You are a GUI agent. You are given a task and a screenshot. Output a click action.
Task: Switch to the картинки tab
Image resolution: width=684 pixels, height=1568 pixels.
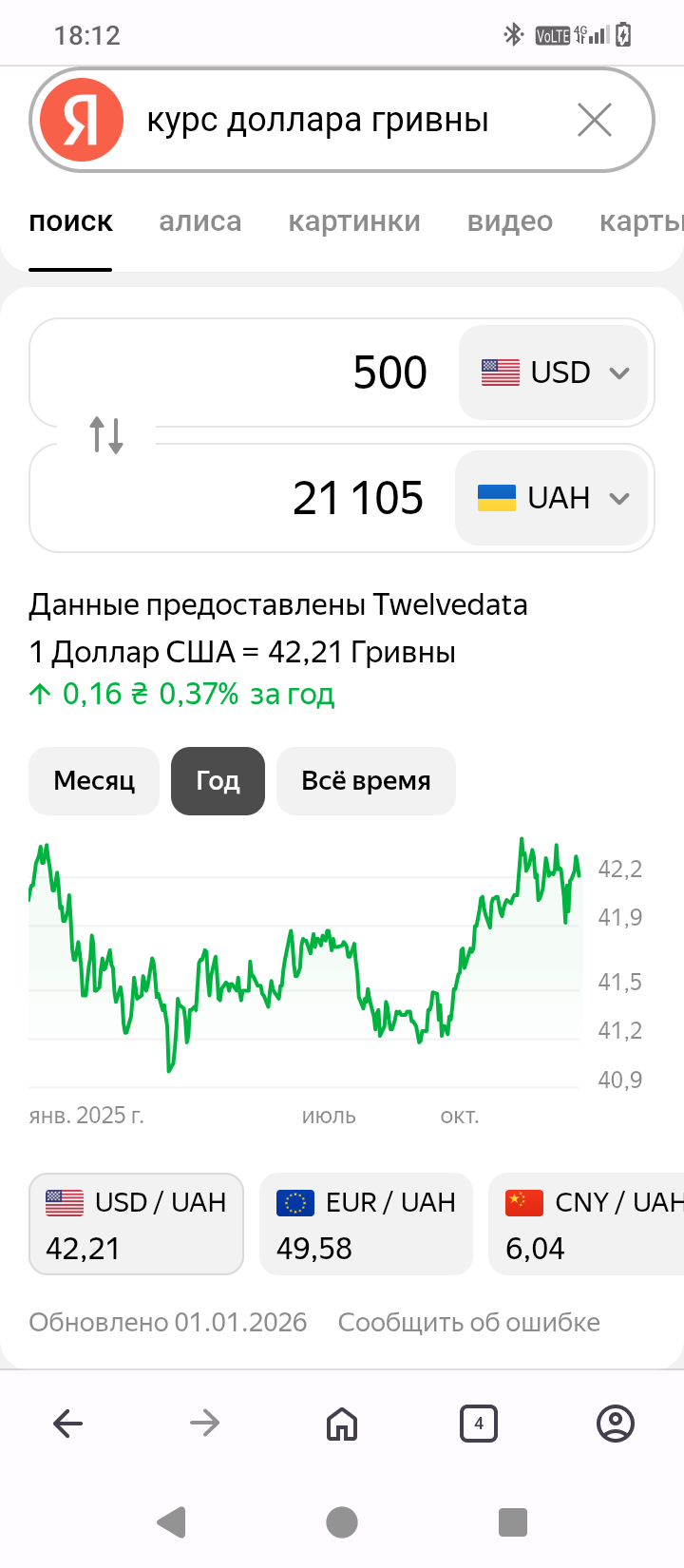[354, 222]
